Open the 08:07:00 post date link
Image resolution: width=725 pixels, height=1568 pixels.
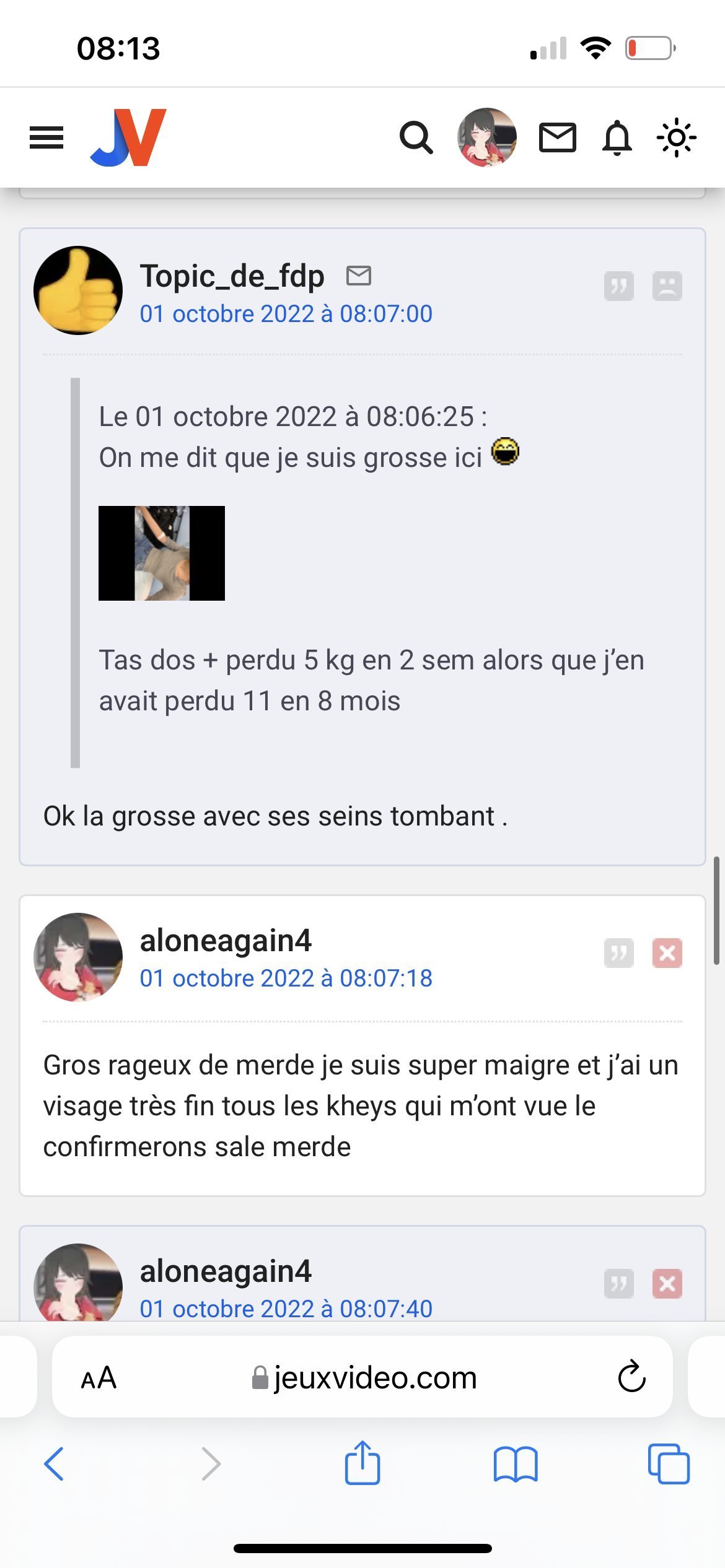click(286, 314)
